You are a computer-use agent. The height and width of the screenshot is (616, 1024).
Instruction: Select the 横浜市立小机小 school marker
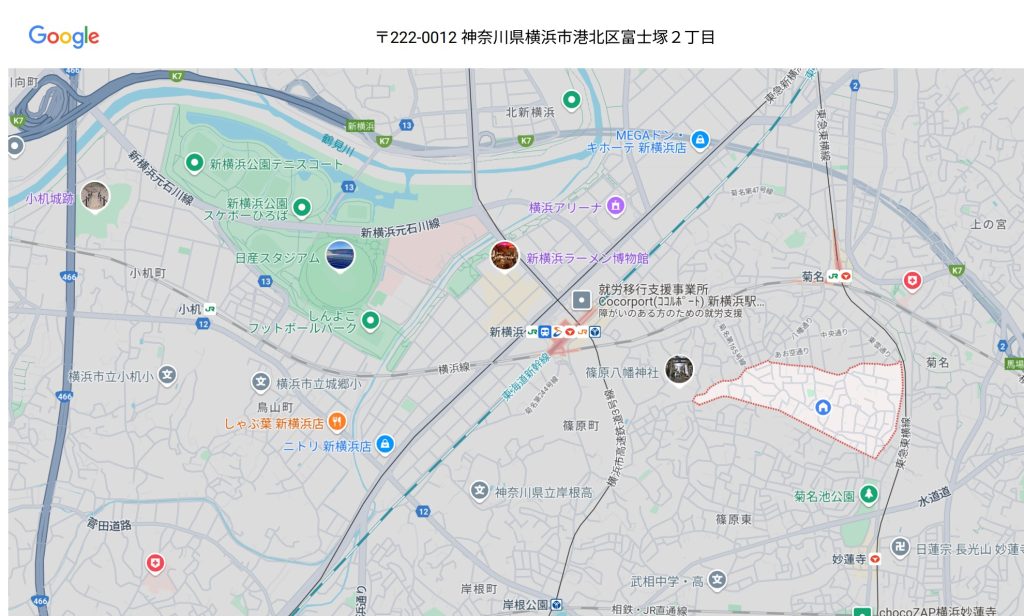pyautogui.click(x=167, y=376)
